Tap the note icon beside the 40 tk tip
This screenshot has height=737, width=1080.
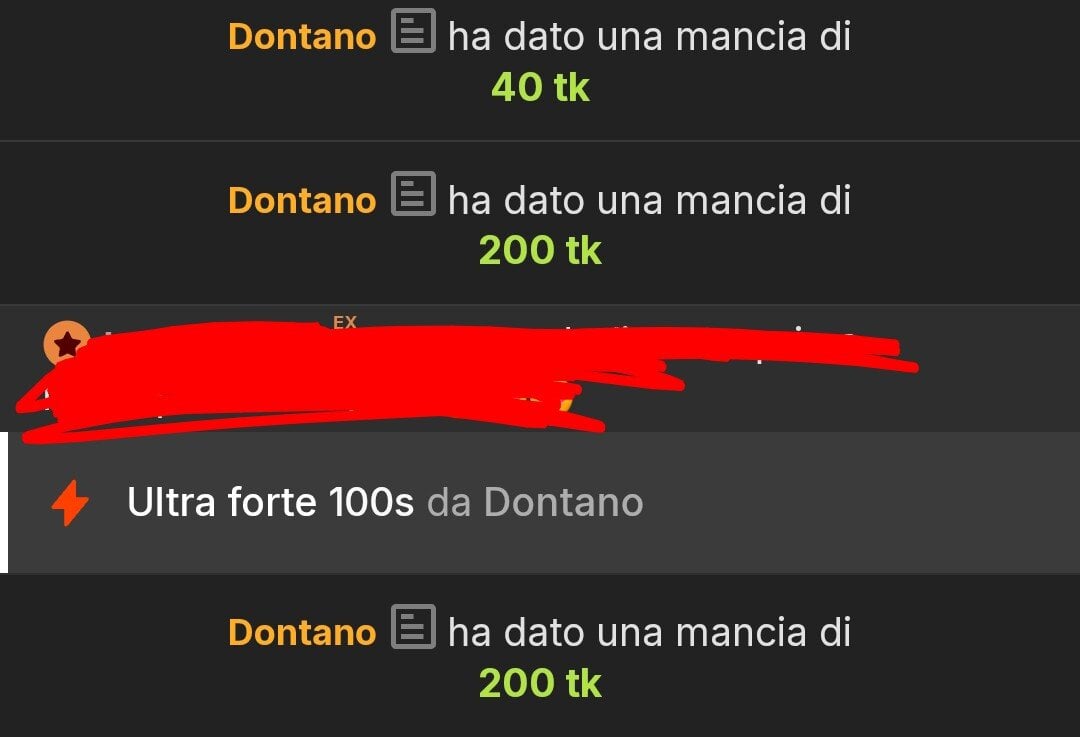pos(412,35)
